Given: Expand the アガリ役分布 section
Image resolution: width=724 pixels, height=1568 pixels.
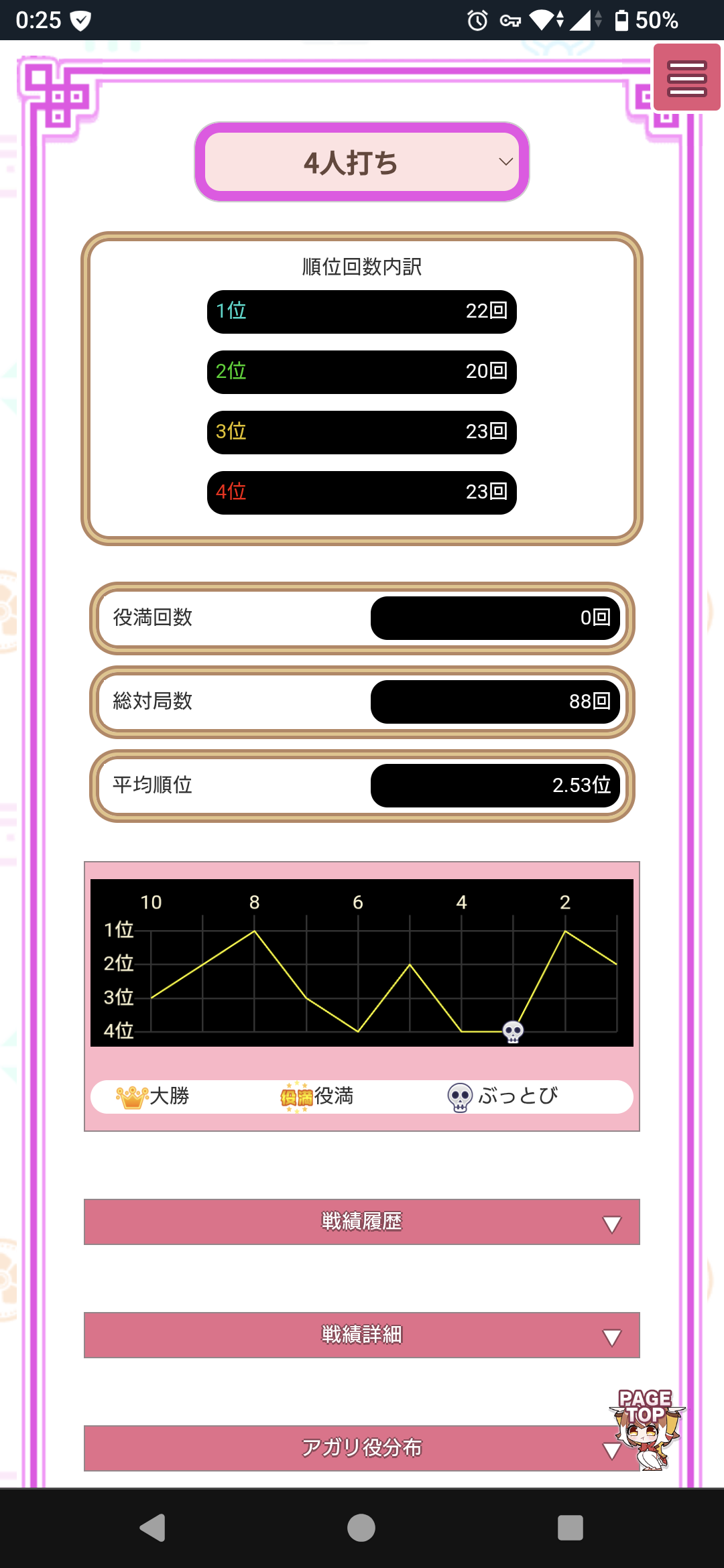Looking at the screenshot, I should [x=362, y=1448].
